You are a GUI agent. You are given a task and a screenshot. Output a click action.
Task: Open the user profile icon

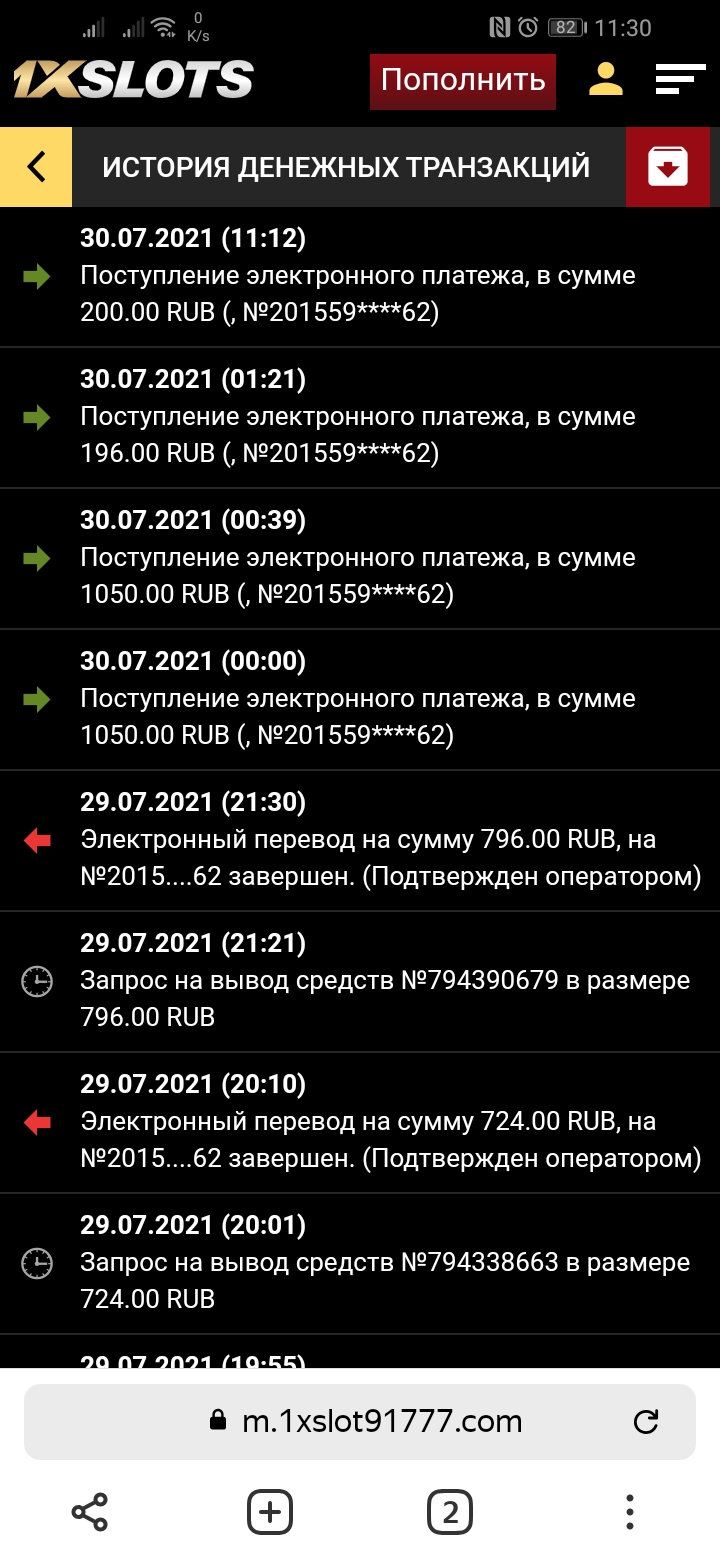point(606,79)
